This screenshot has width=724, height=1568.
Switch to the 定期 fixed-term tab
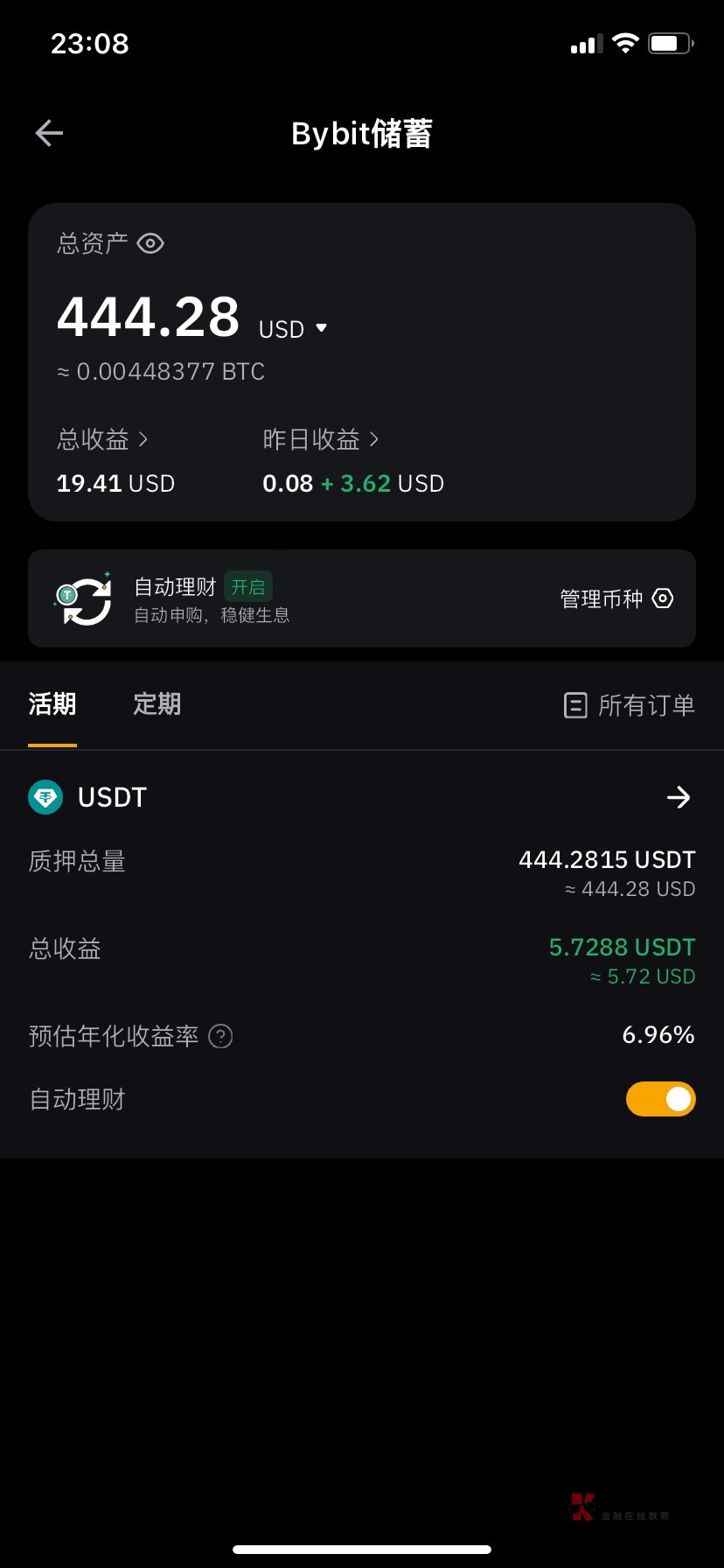[x=157, y=704]
